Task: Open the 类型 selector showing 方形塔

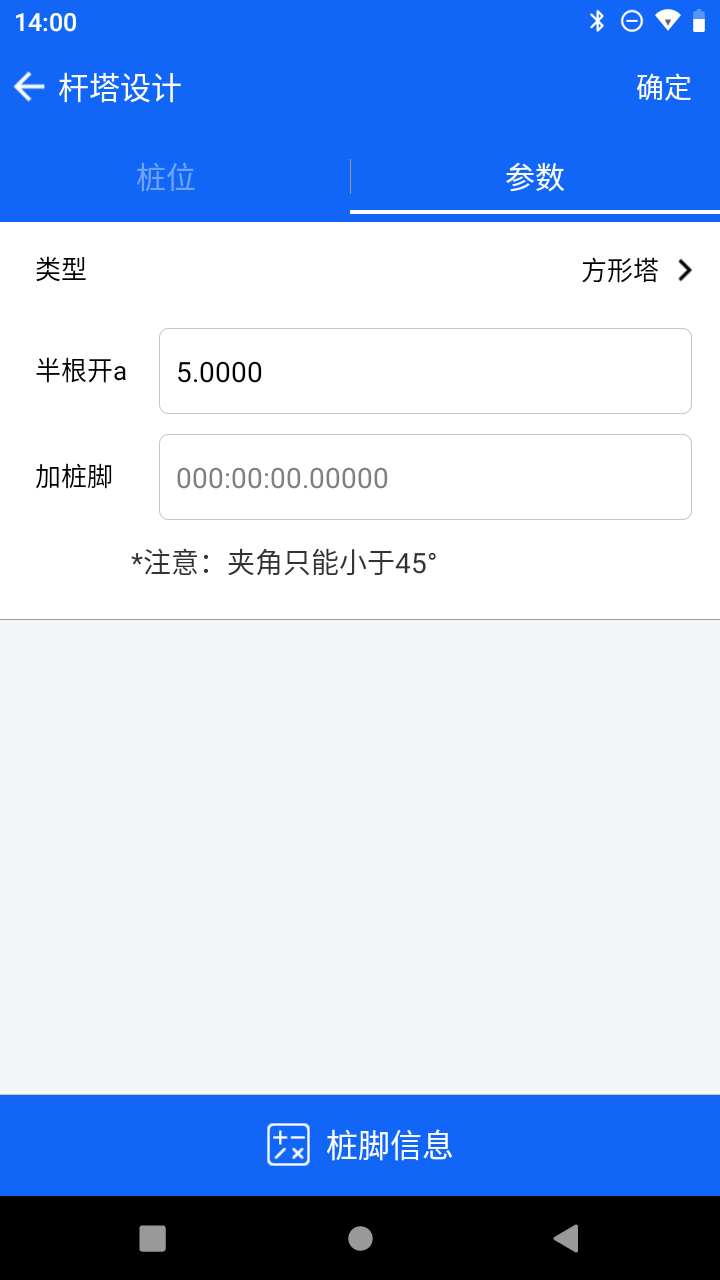Action: [x=360, y=270]
